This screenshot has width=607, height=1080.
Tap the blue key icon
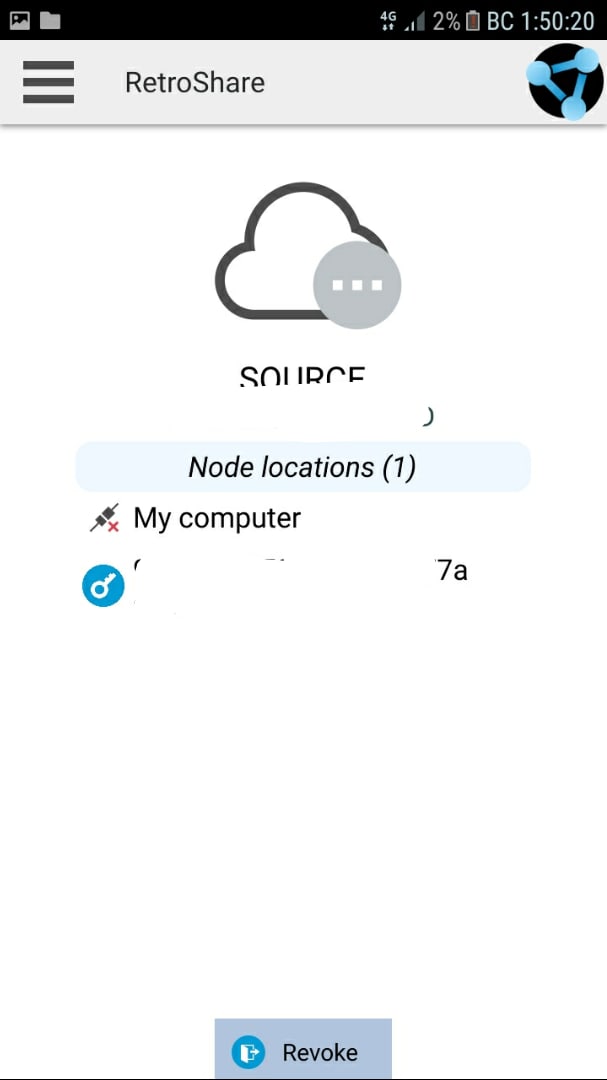pos(103,585)
